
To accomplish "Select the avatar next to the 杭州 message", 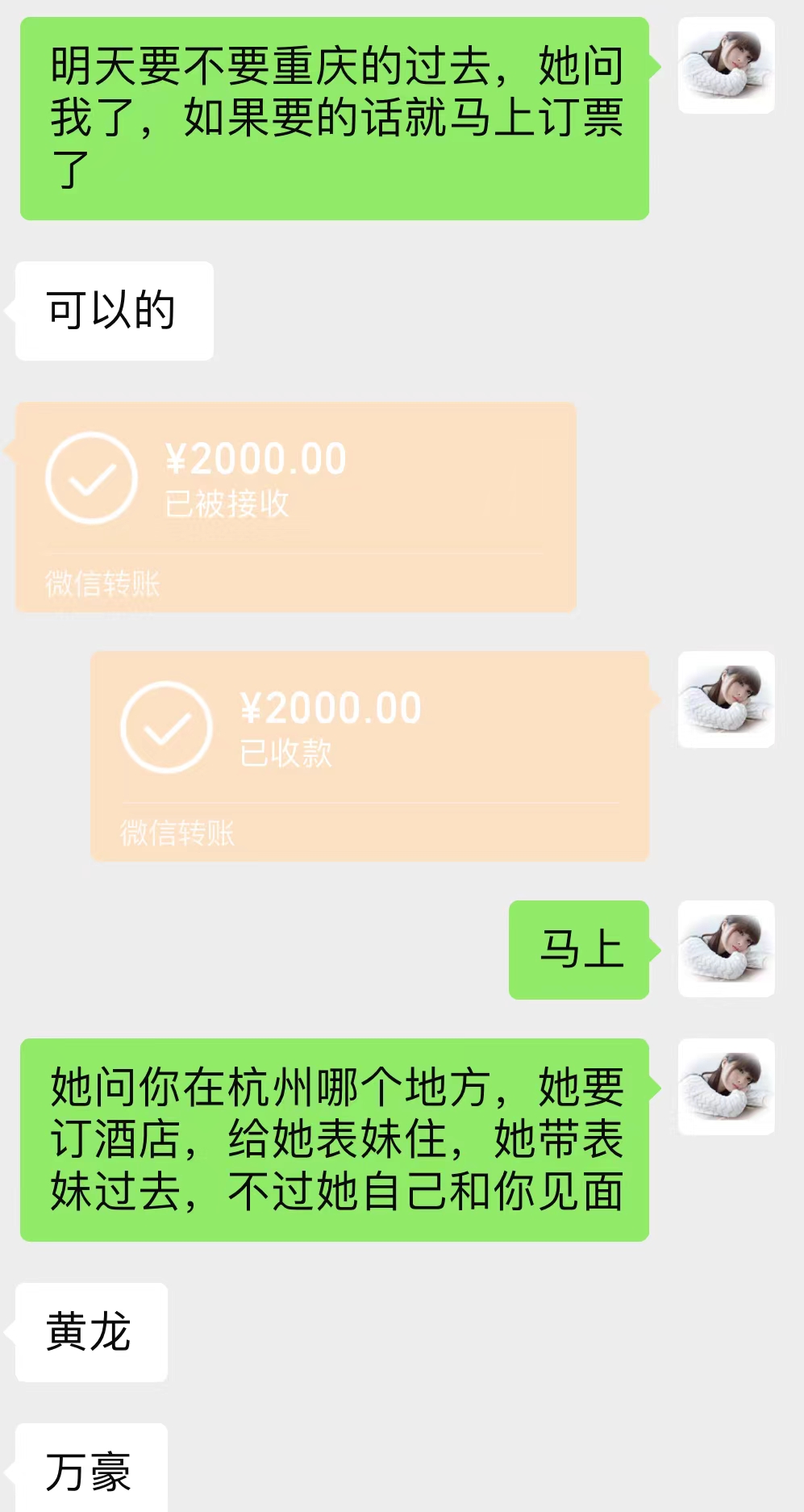I will point(726,1087).
